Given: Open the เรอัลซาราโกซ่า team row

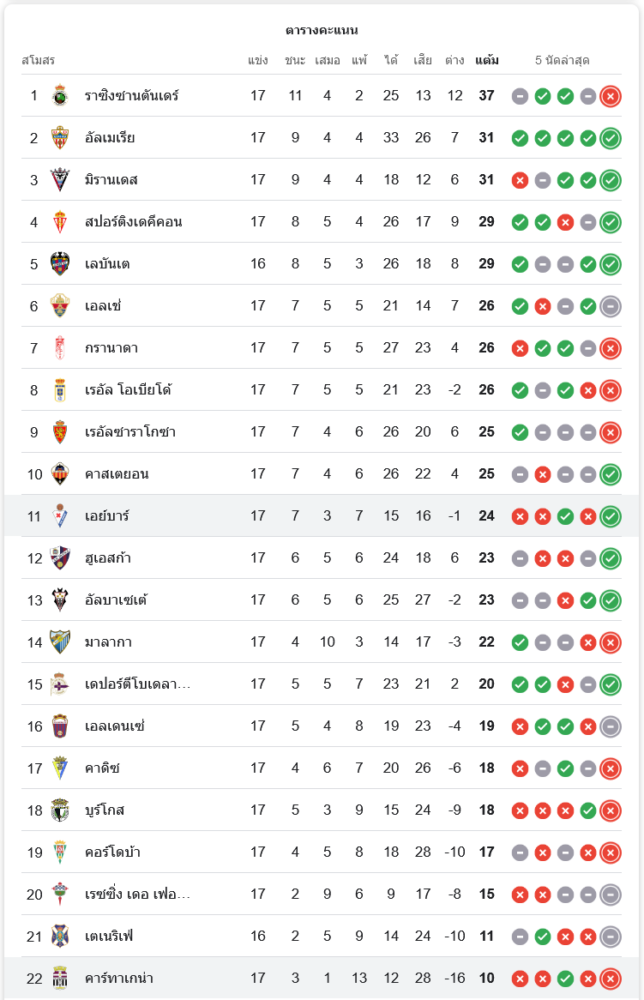Looking at the screenshot, I should pos(130,432).
